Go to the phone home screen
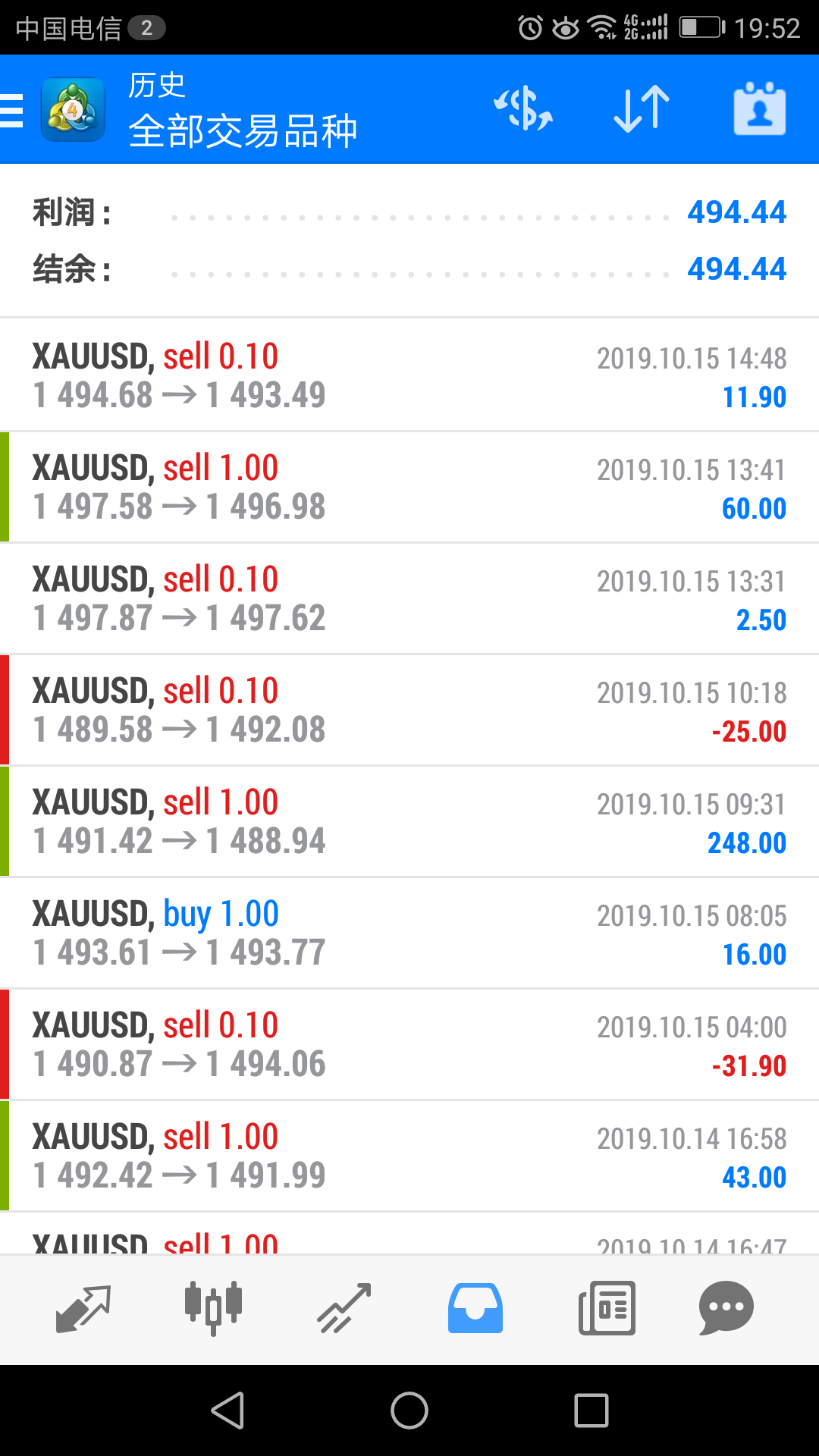The height and width of the screenshot is (1456, 819). (409, 1410)
